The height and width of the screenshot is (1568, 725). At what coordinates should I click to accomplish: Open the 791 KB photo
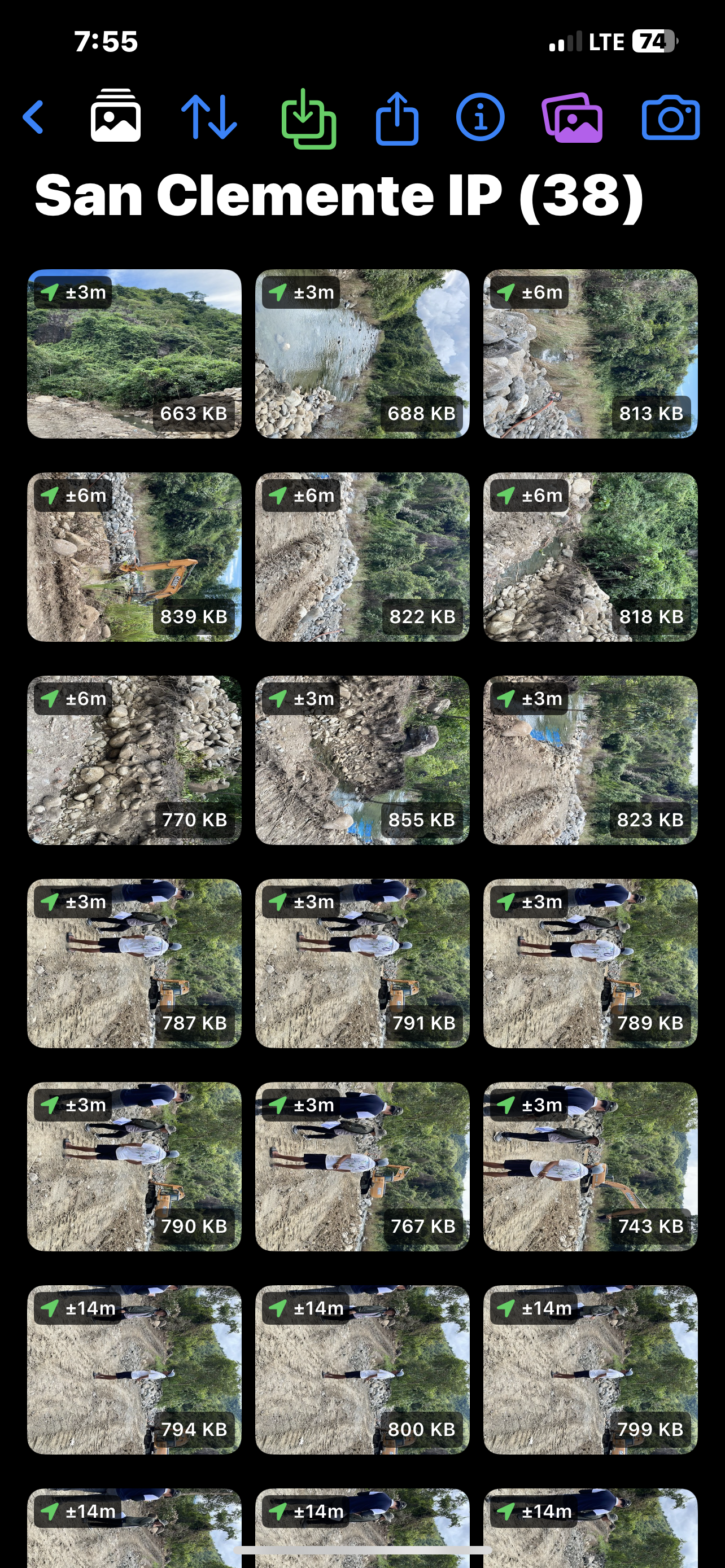pyautogui.click(x=362, y=963)
